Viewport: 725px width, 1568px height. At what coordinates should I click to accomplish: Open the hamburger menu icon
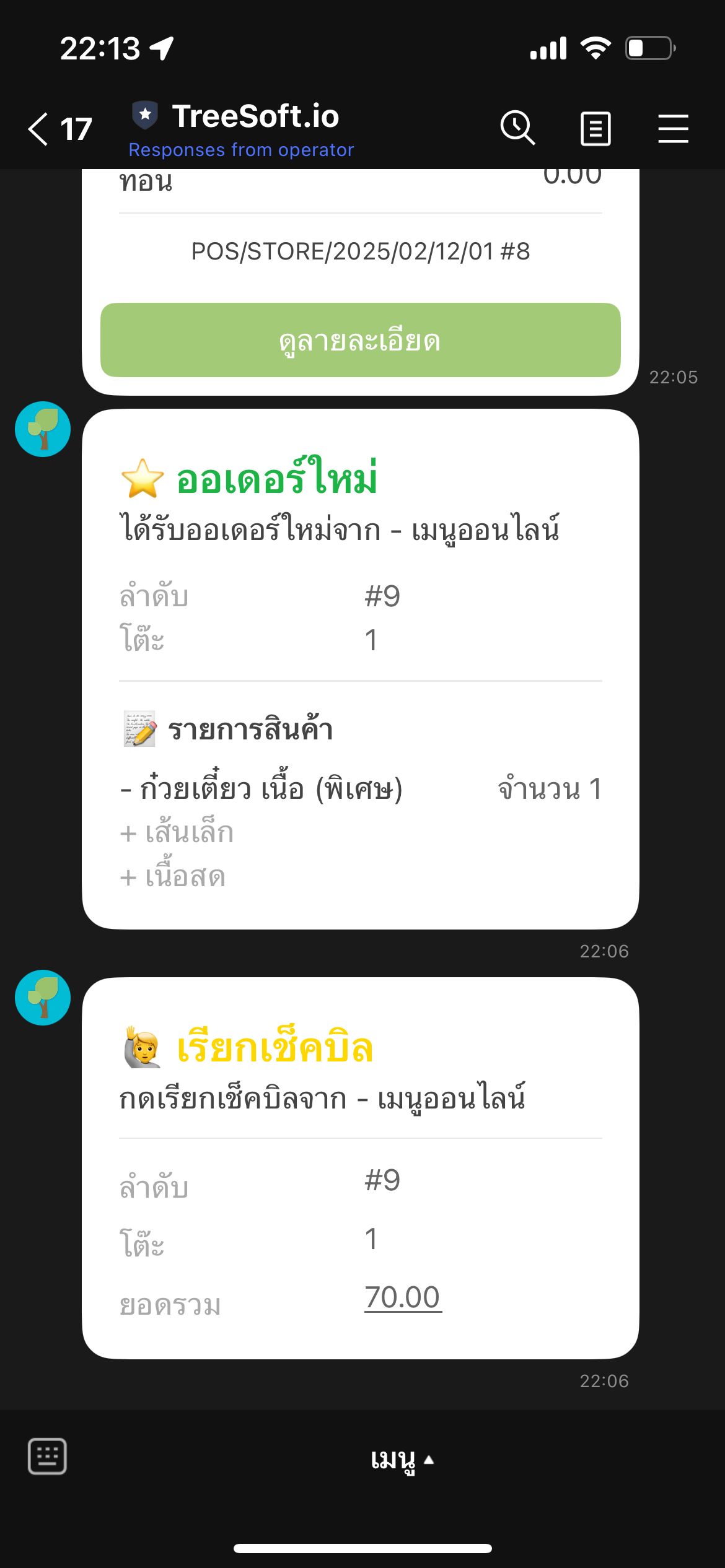[x=674, y=128]
